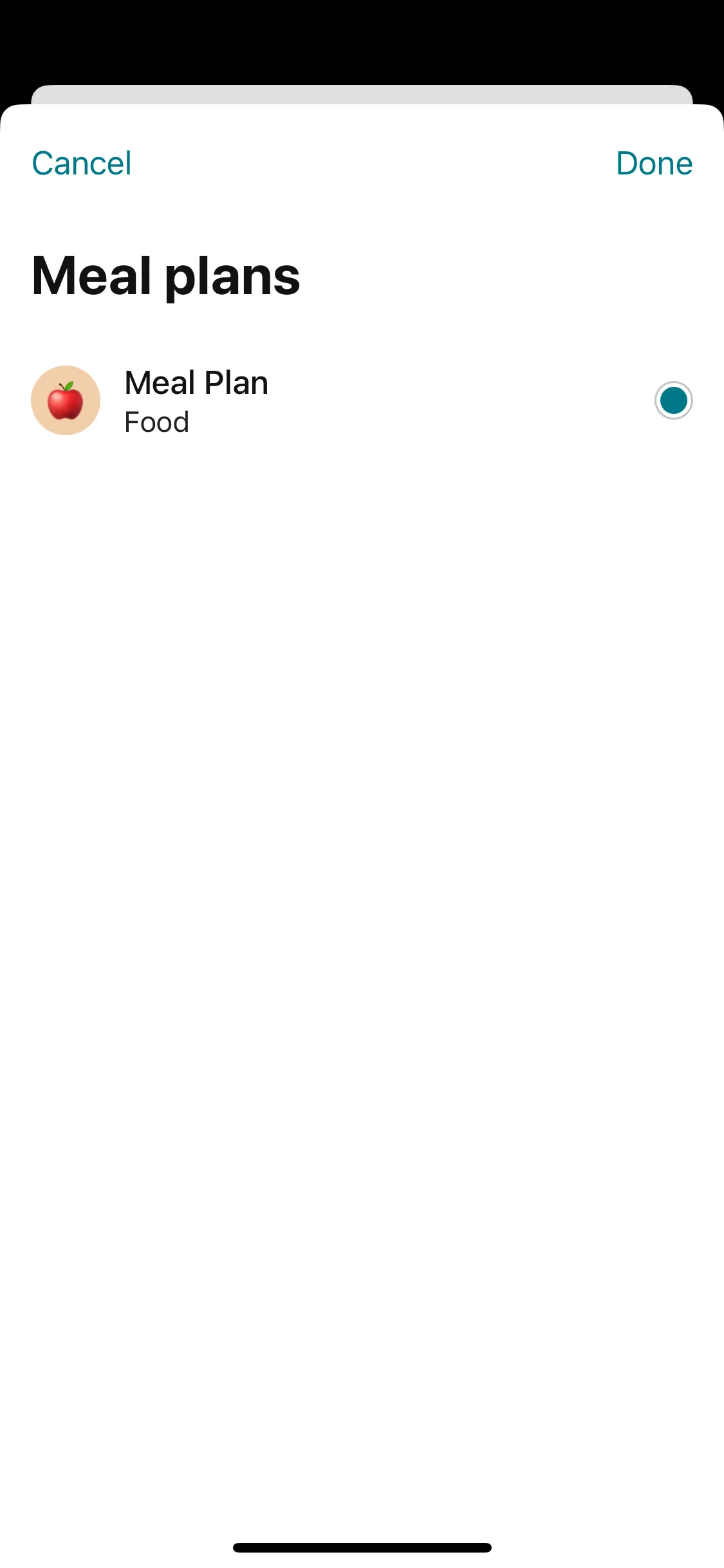
Task: Select the Meal Plan radio button
Action: pos(673,400)
